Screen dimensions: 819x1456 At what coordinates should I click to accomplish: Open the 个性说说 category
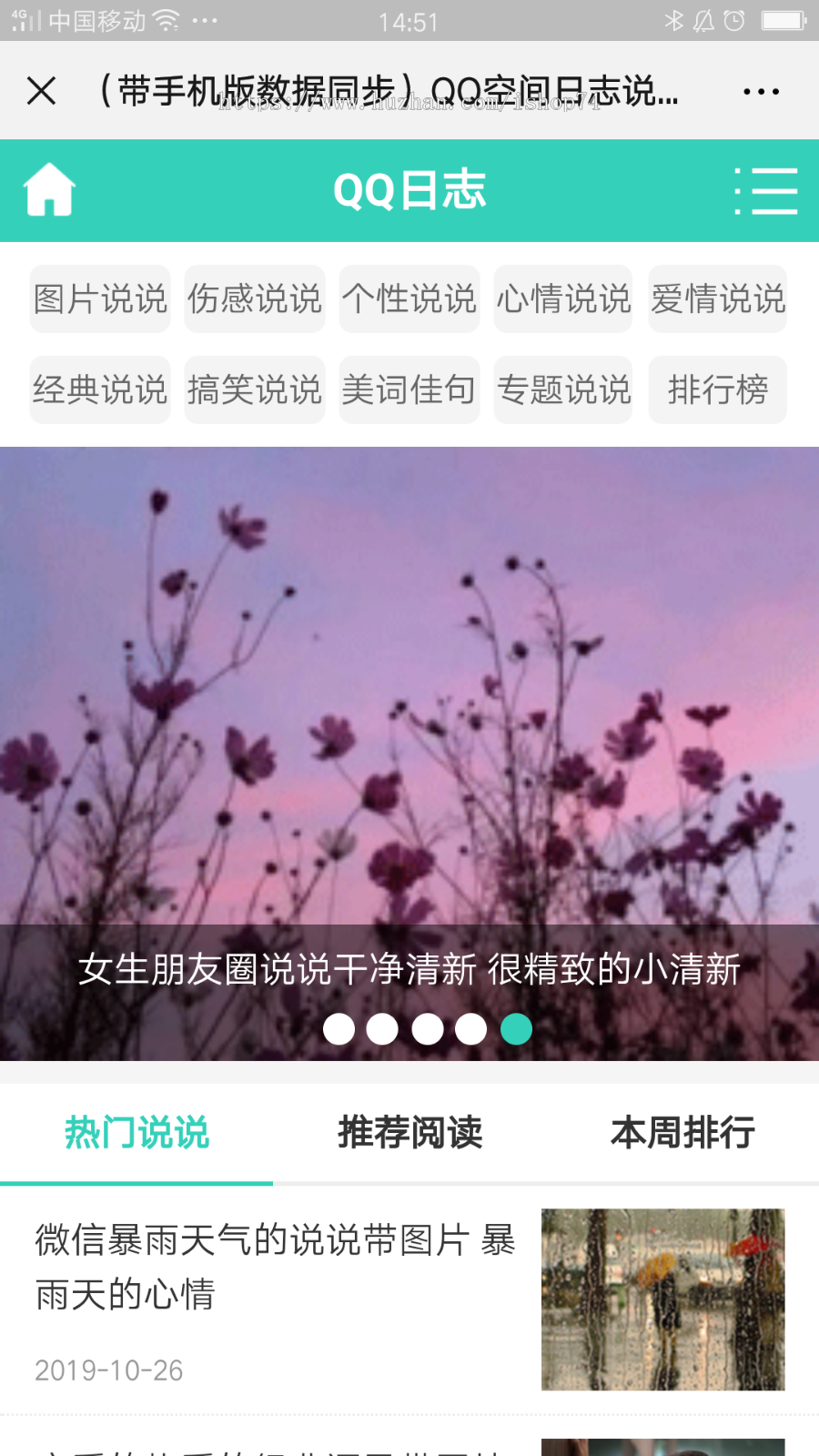click(x=409, y=299)
